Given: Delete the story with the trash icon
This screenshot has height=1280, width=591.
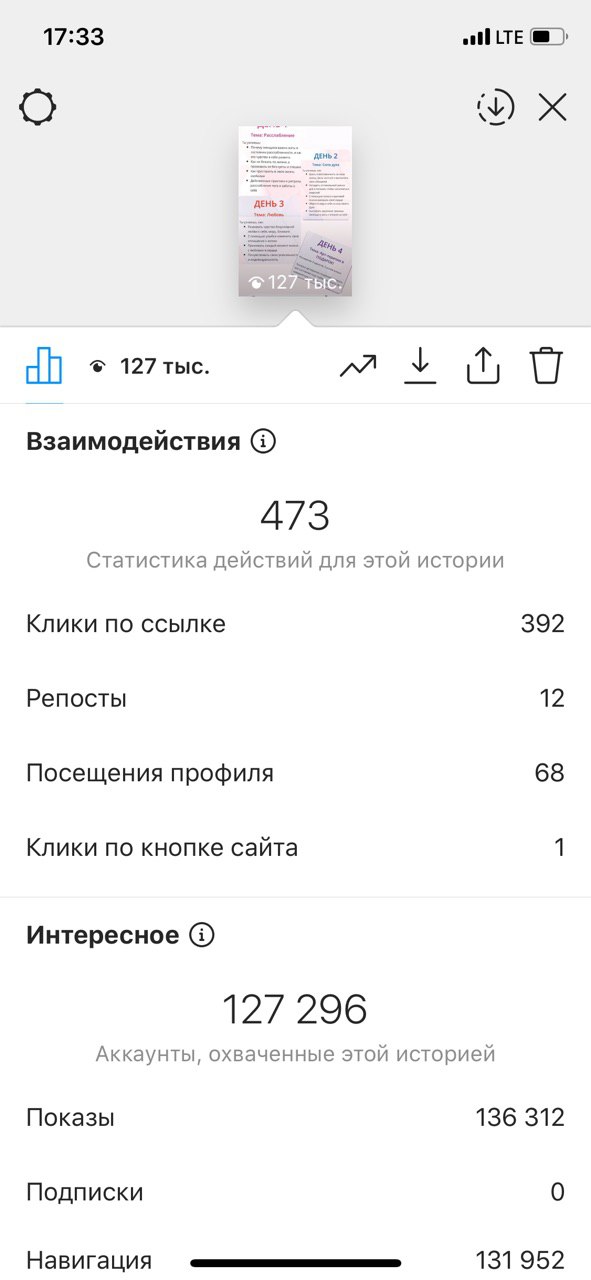Looking at the screenshot, I should tap(546, 366).
